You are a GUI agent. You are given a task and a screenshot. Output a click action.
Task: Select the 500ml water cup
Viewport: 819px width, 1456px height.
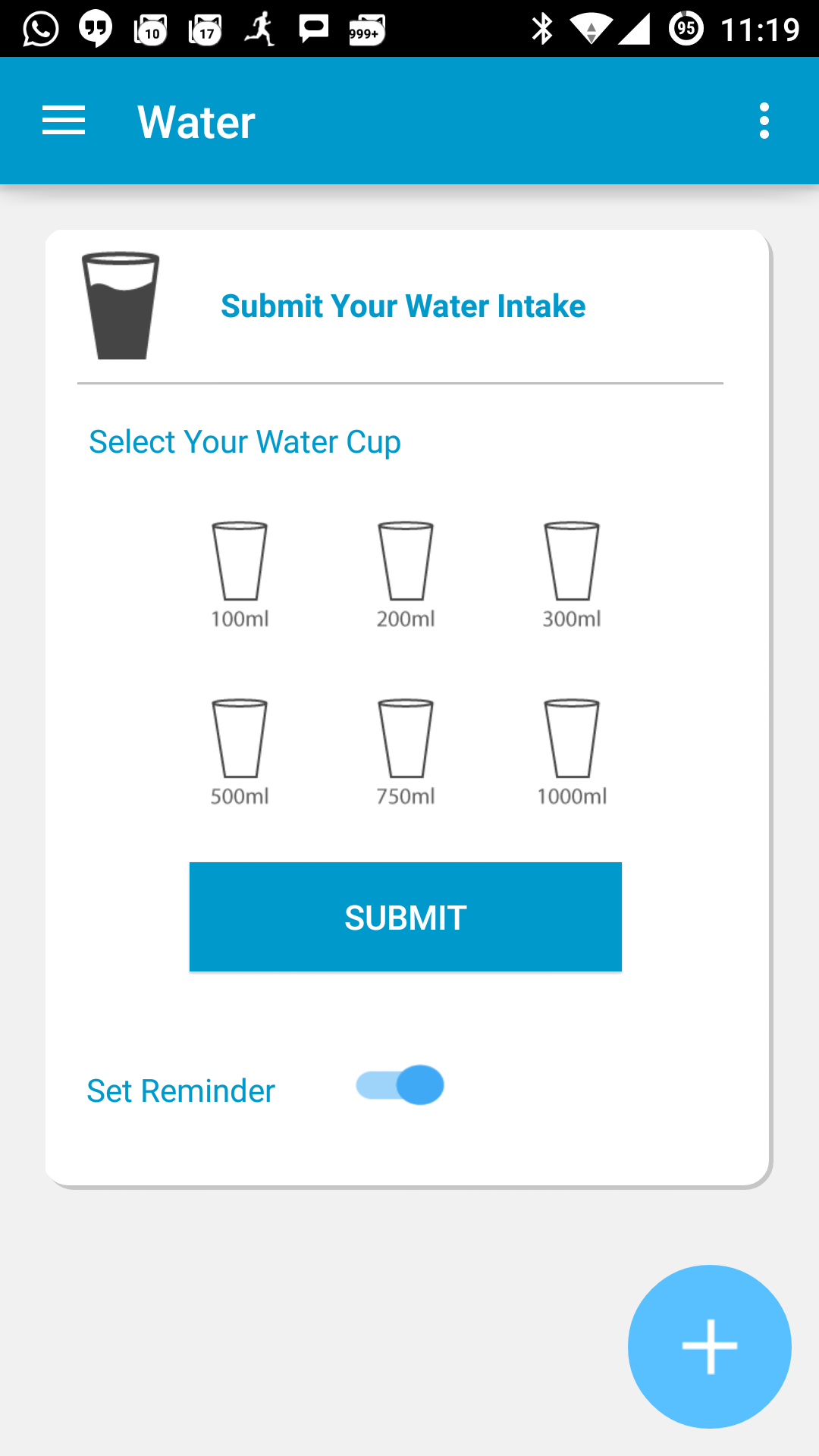click(240, 752)
